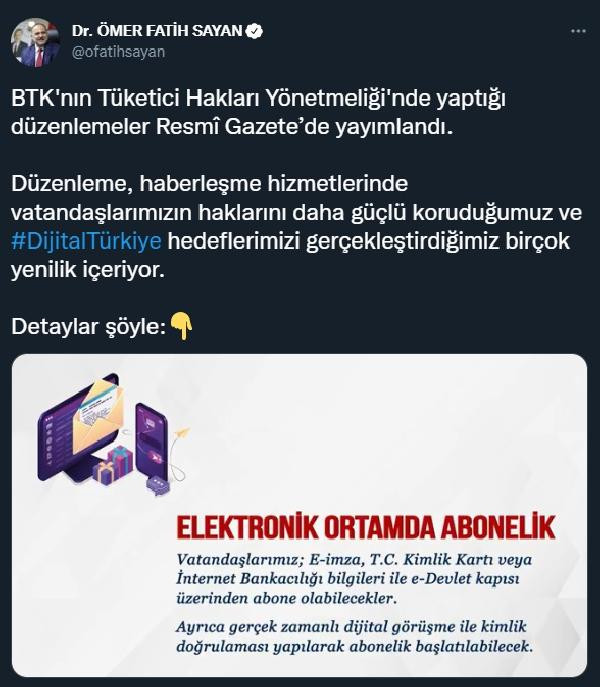600x687 pixels.
Task: Open the tweet's three-dot overflow menu
Action: (x=578, y=32)
